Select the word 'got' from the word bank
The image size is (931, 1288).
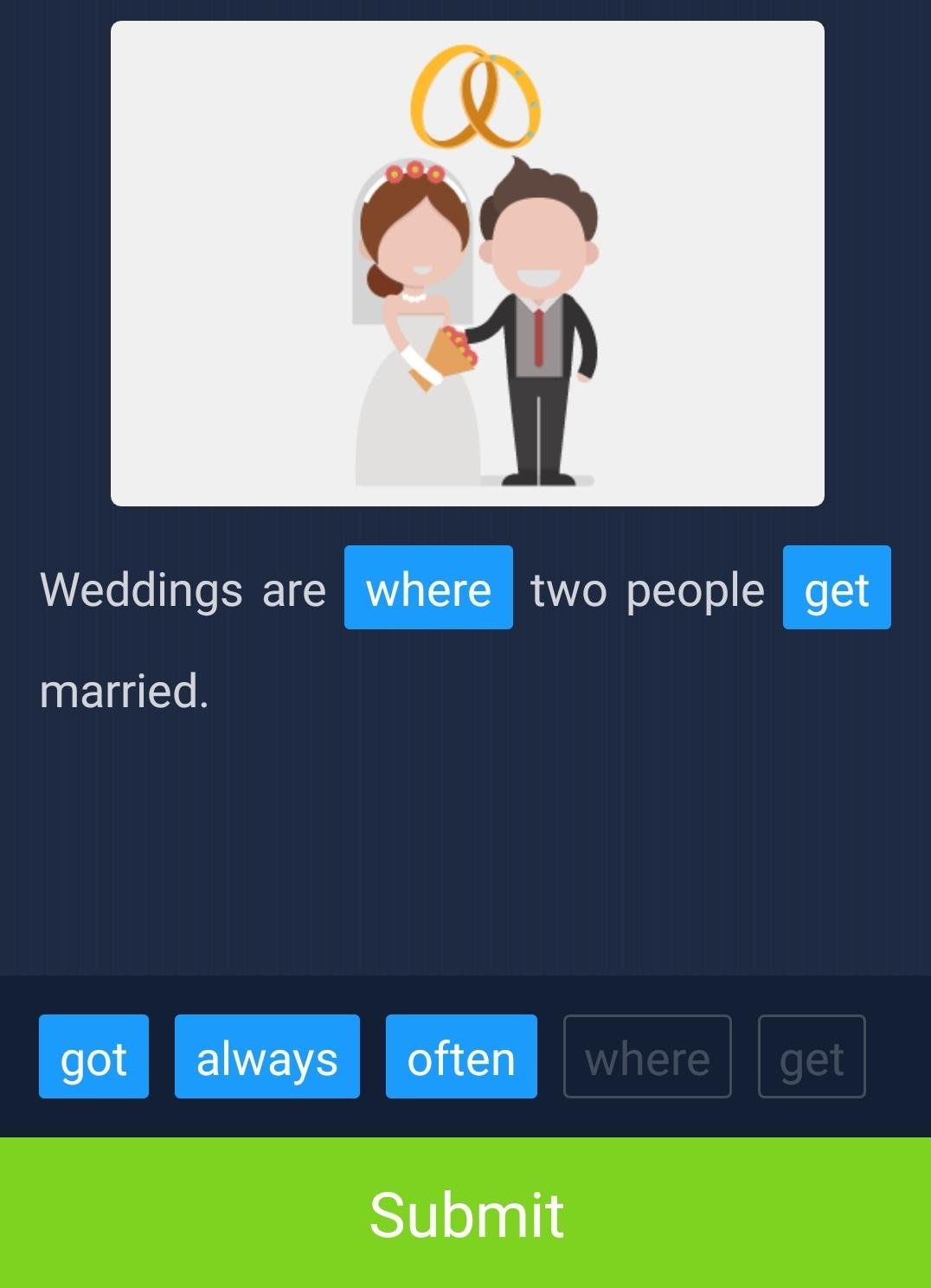[93, 1057]
